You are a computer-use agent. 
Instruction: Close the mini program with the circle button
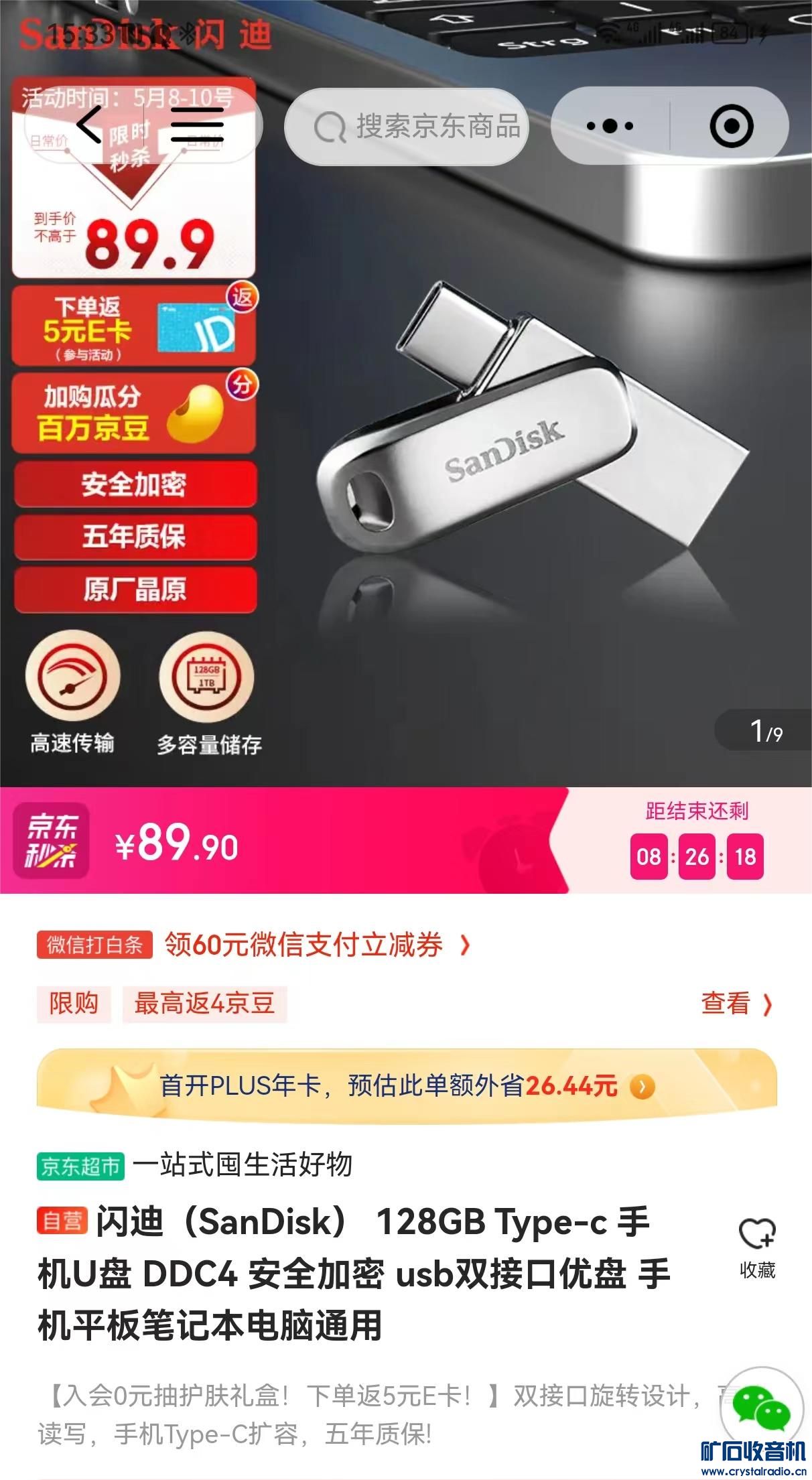pos(731,126)
